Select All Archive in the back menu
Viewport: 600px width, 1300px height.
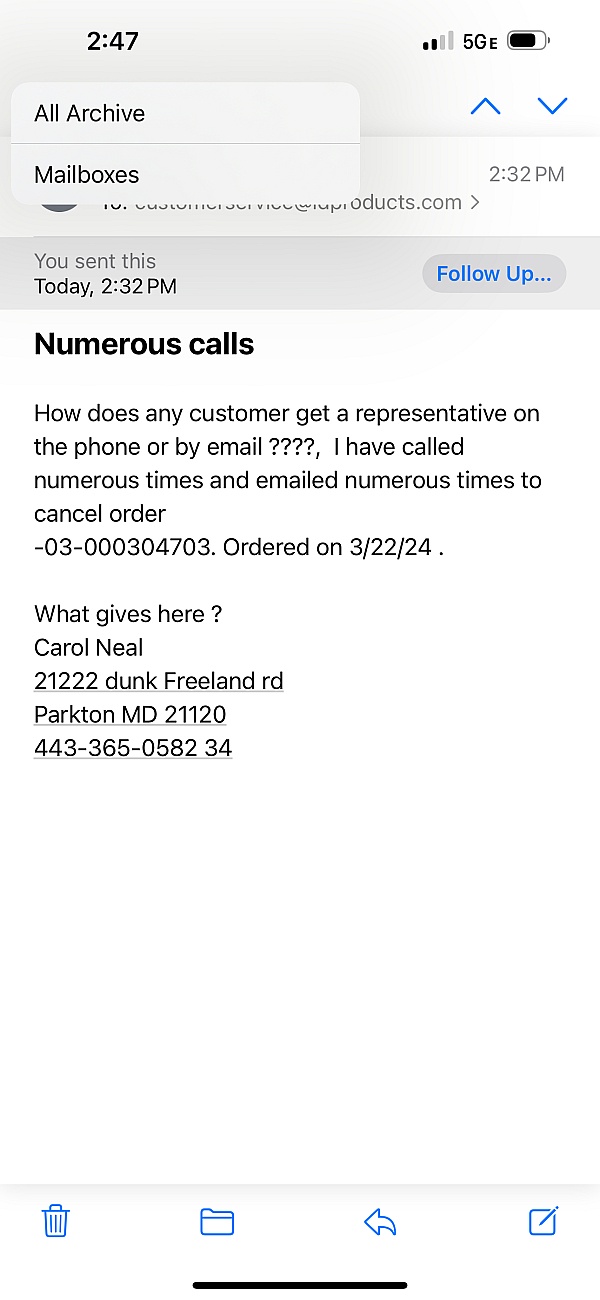185,113
